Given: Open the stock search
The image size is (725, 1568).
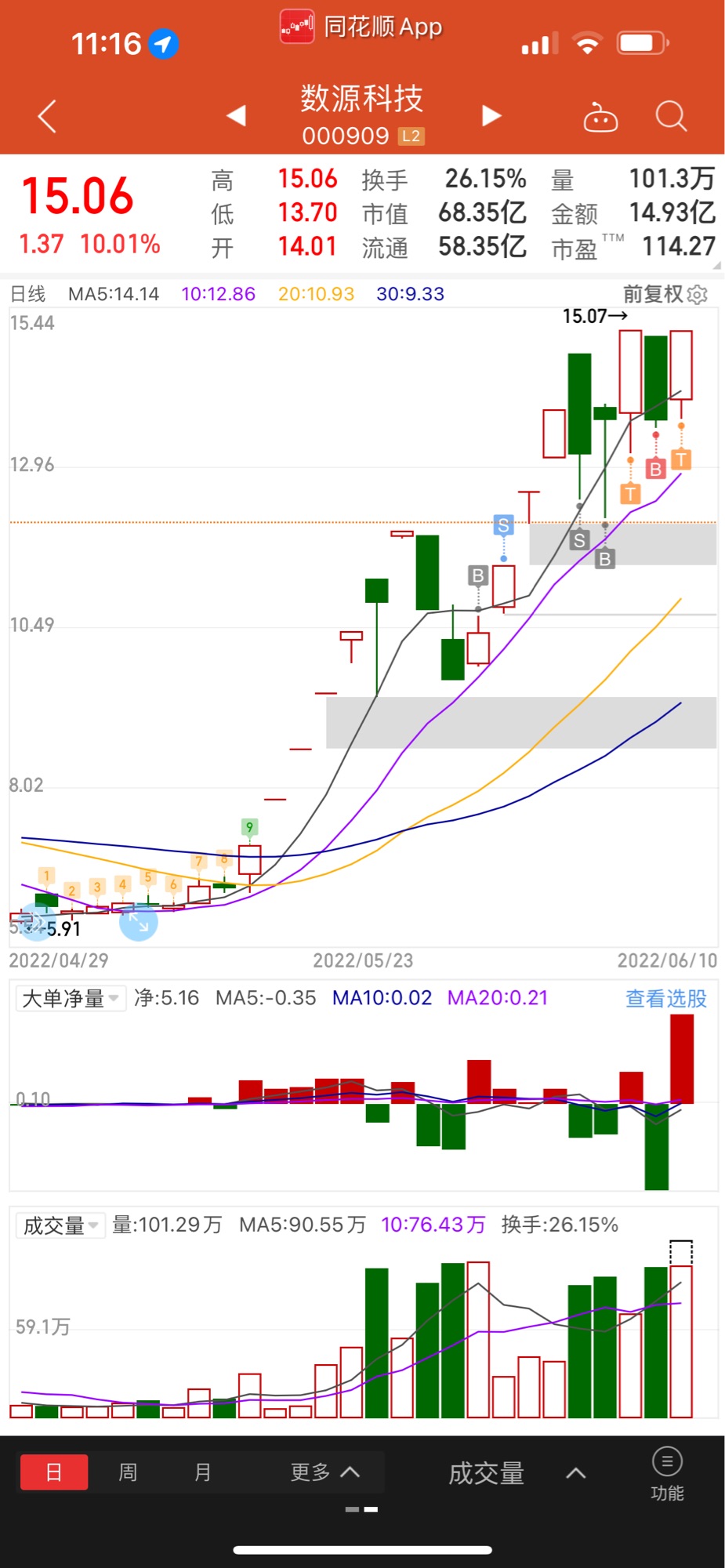Looking at the screenshot, I should pyautogui.click(x=671, y=117).
